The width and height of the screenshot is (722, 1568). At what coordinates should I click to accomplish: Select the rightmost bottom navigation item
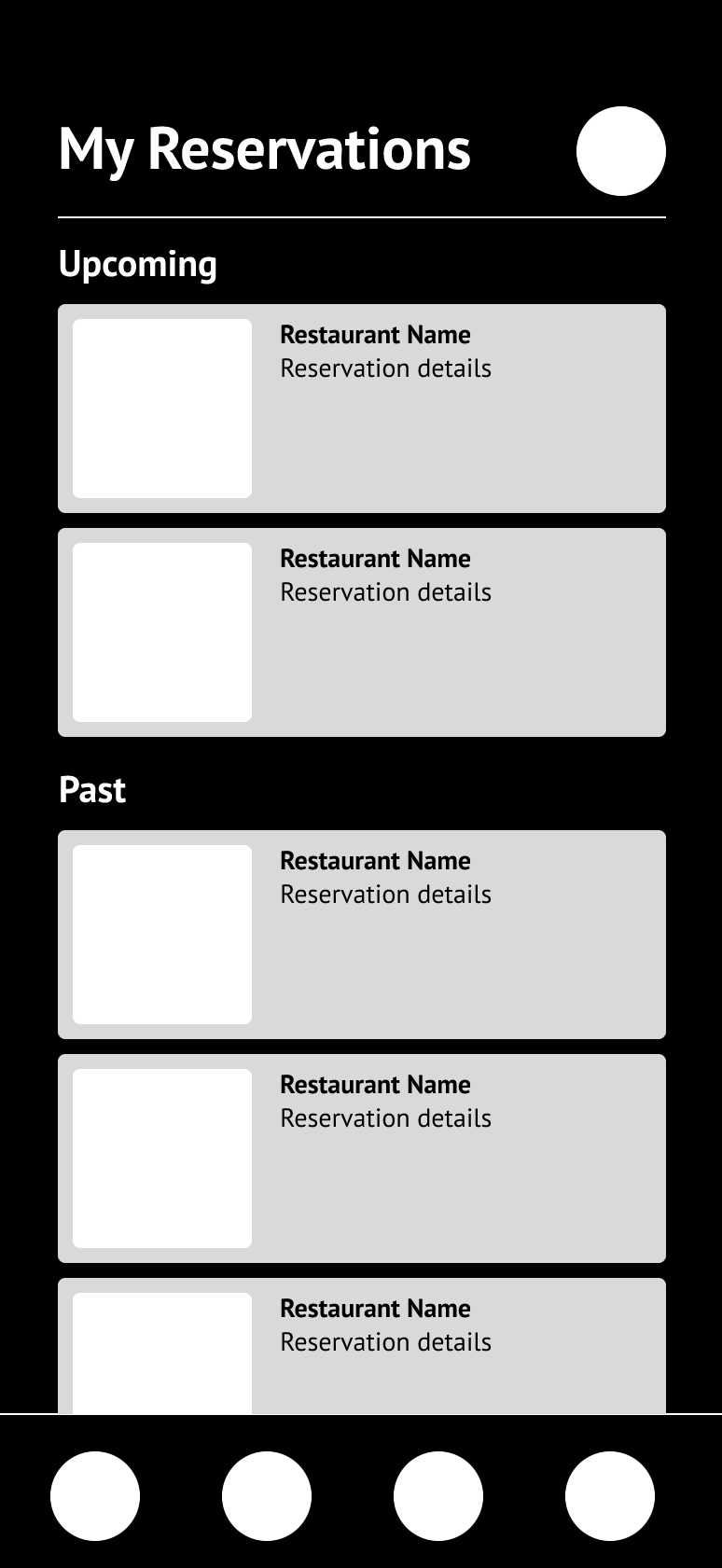[x=610, y=1496]
